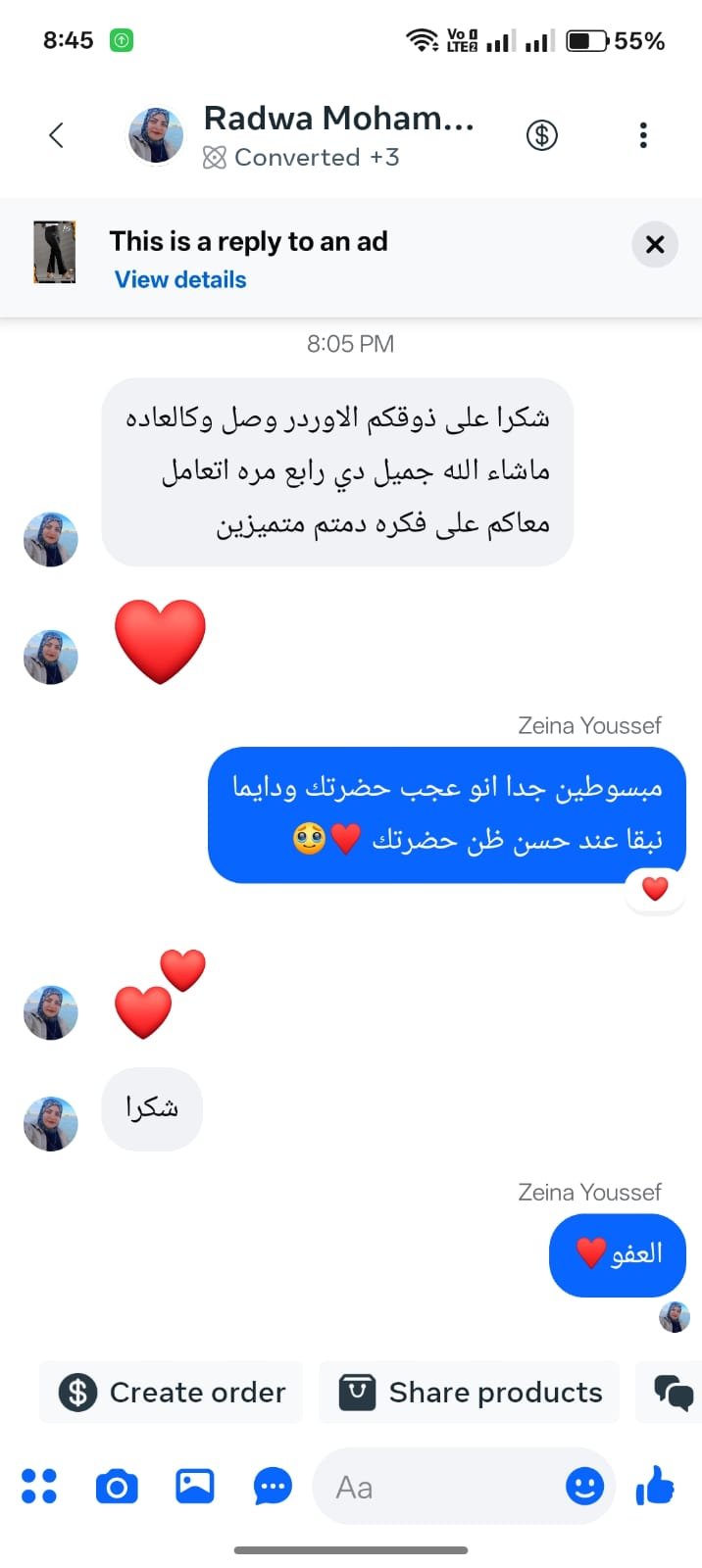Open the emoji picker
702x1568 pixels.
pos(584,1487)
